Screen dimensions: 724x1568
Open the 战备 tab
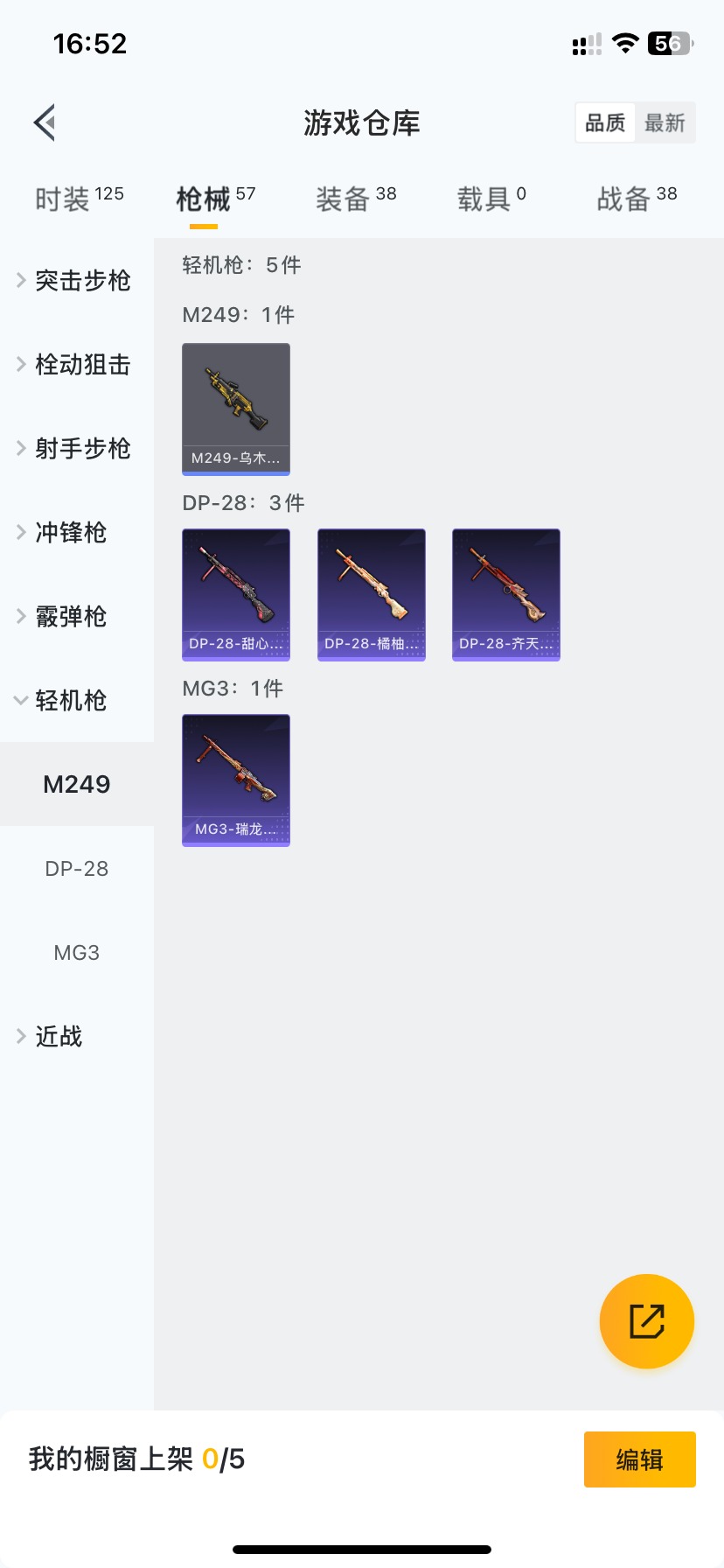(x=637, y=199)
